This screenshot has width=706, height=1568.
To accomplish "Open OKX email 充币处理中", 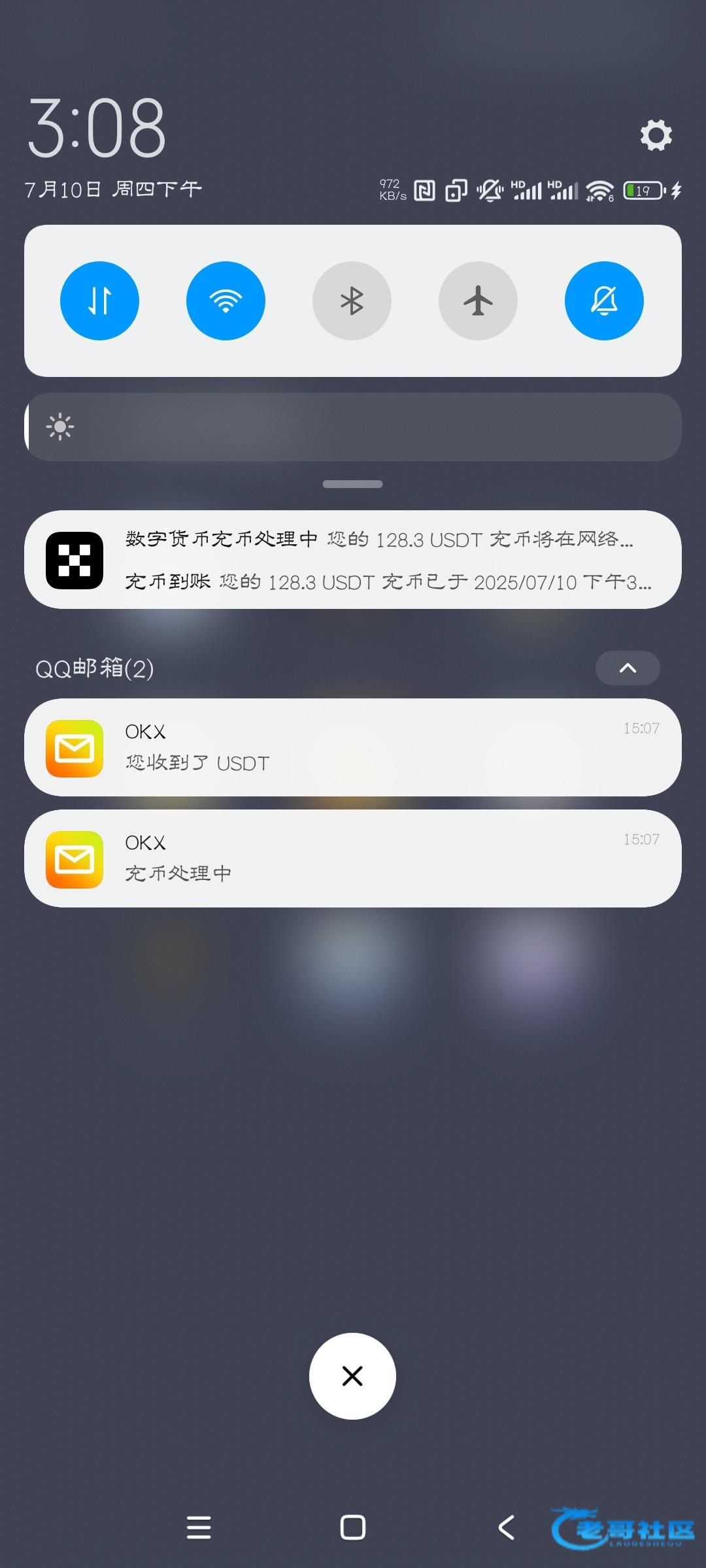I will (353, 858).
